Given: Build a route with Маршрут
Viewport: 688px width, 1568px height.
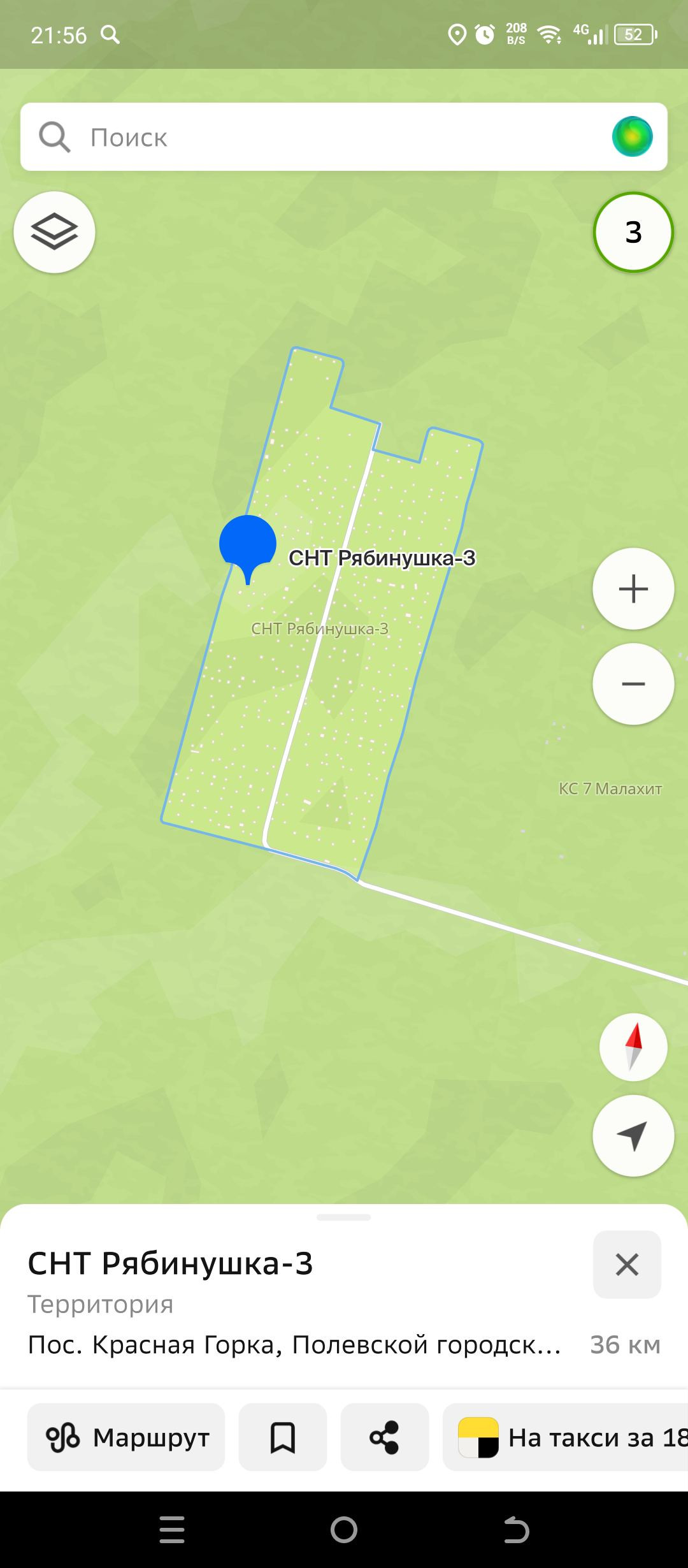Looking at the screenshot, I should pos(126,1437).
